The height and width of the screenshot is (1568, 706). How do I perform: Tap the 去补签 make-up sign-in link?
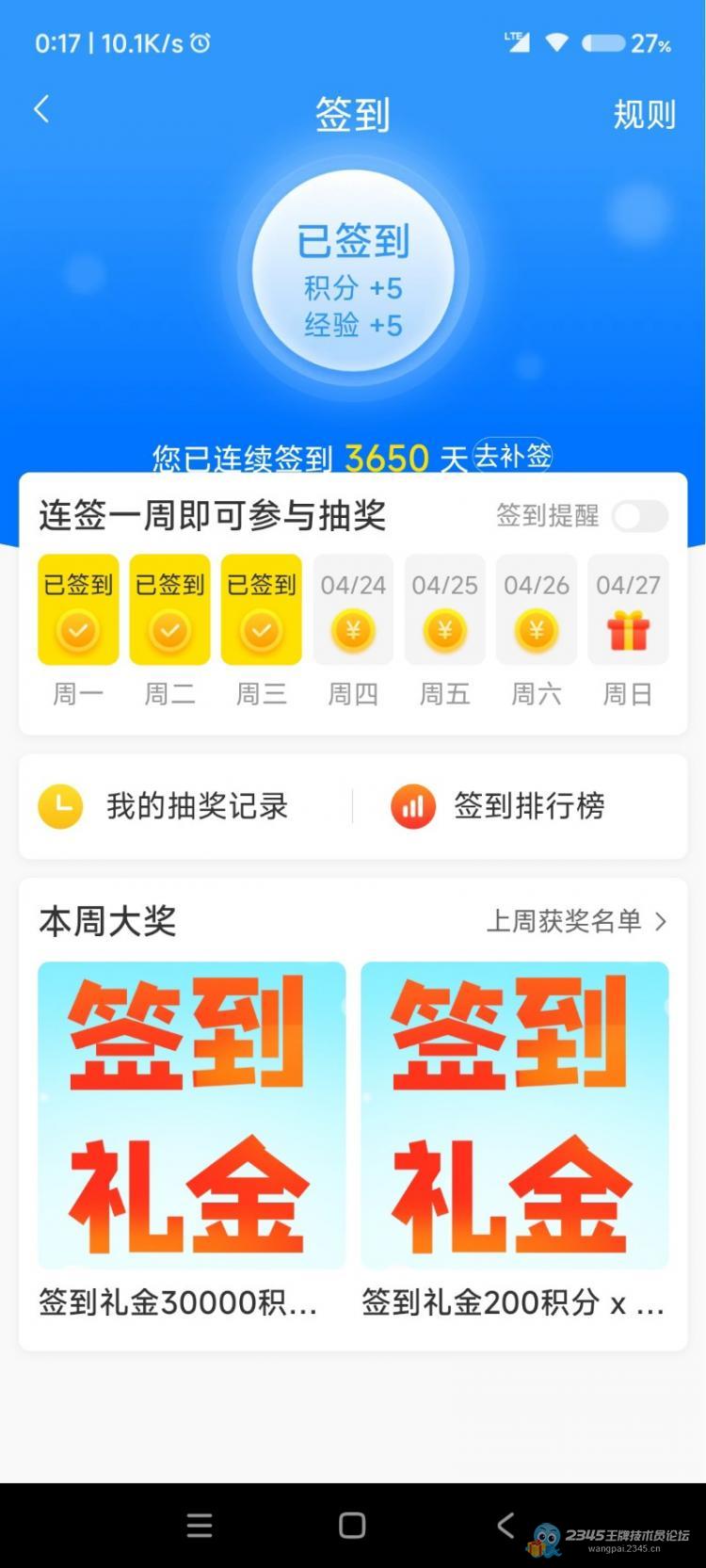pyautogui.click(x=512, y=456)
